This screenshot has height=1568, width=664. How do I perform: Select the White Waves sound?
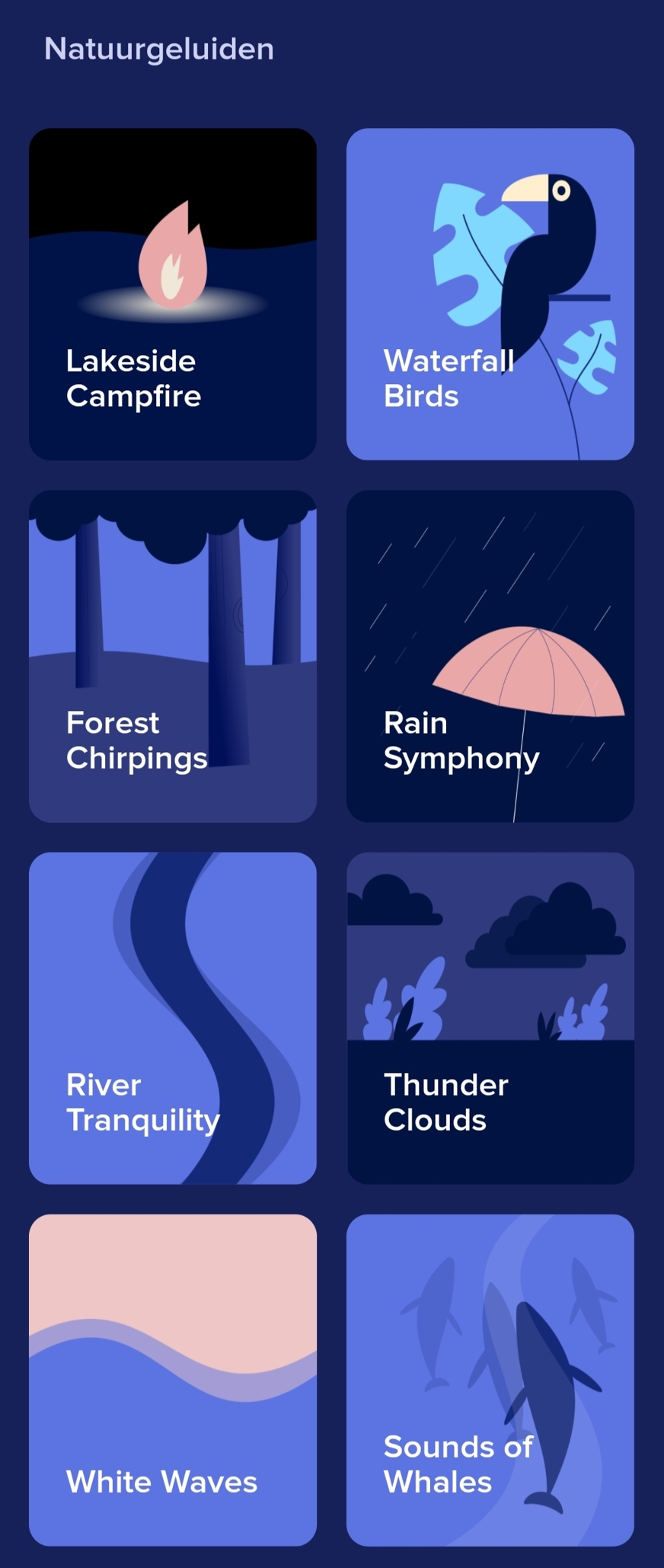pos(173,1380)
